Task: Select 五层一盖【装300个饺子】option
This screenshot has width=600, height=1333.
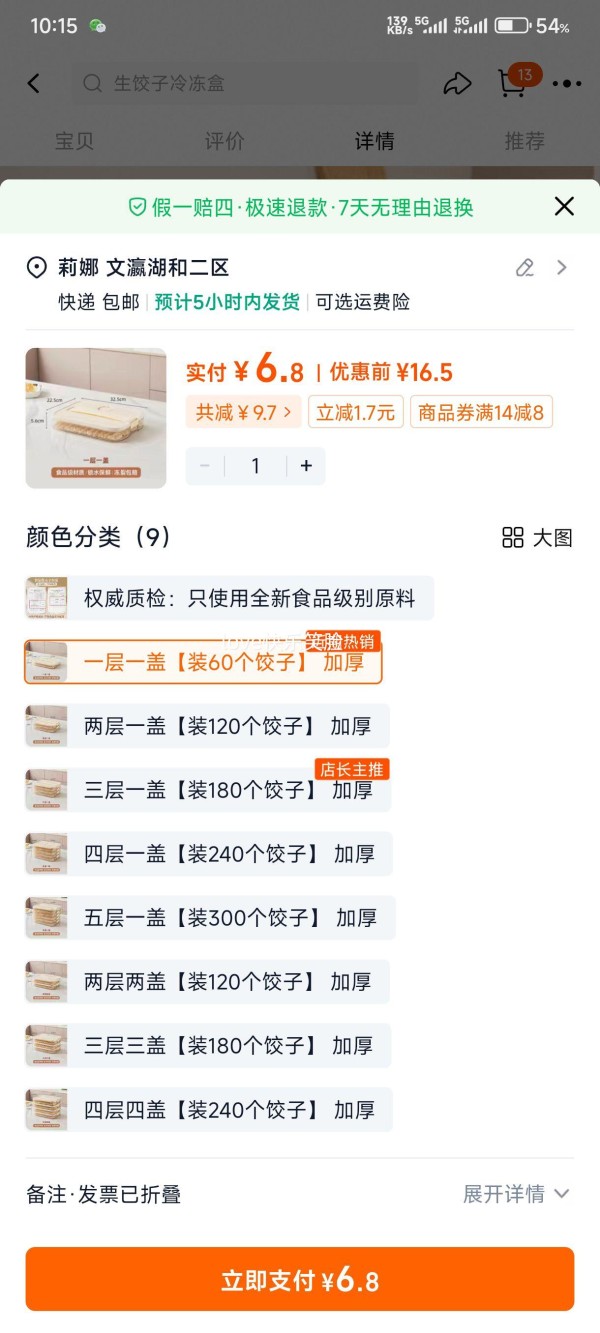Action: click(x=210, y=918)
